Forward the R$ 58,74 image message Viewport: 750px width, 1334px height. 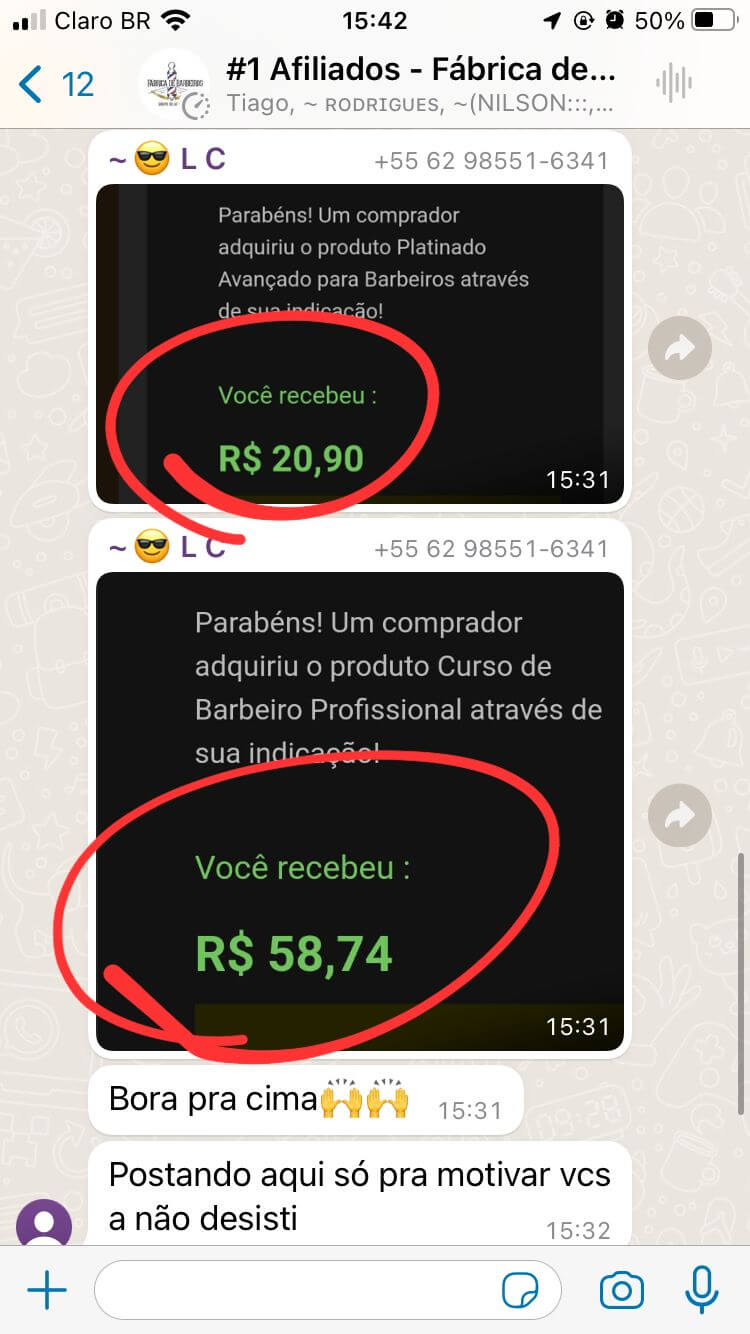(x=680, y=816)
